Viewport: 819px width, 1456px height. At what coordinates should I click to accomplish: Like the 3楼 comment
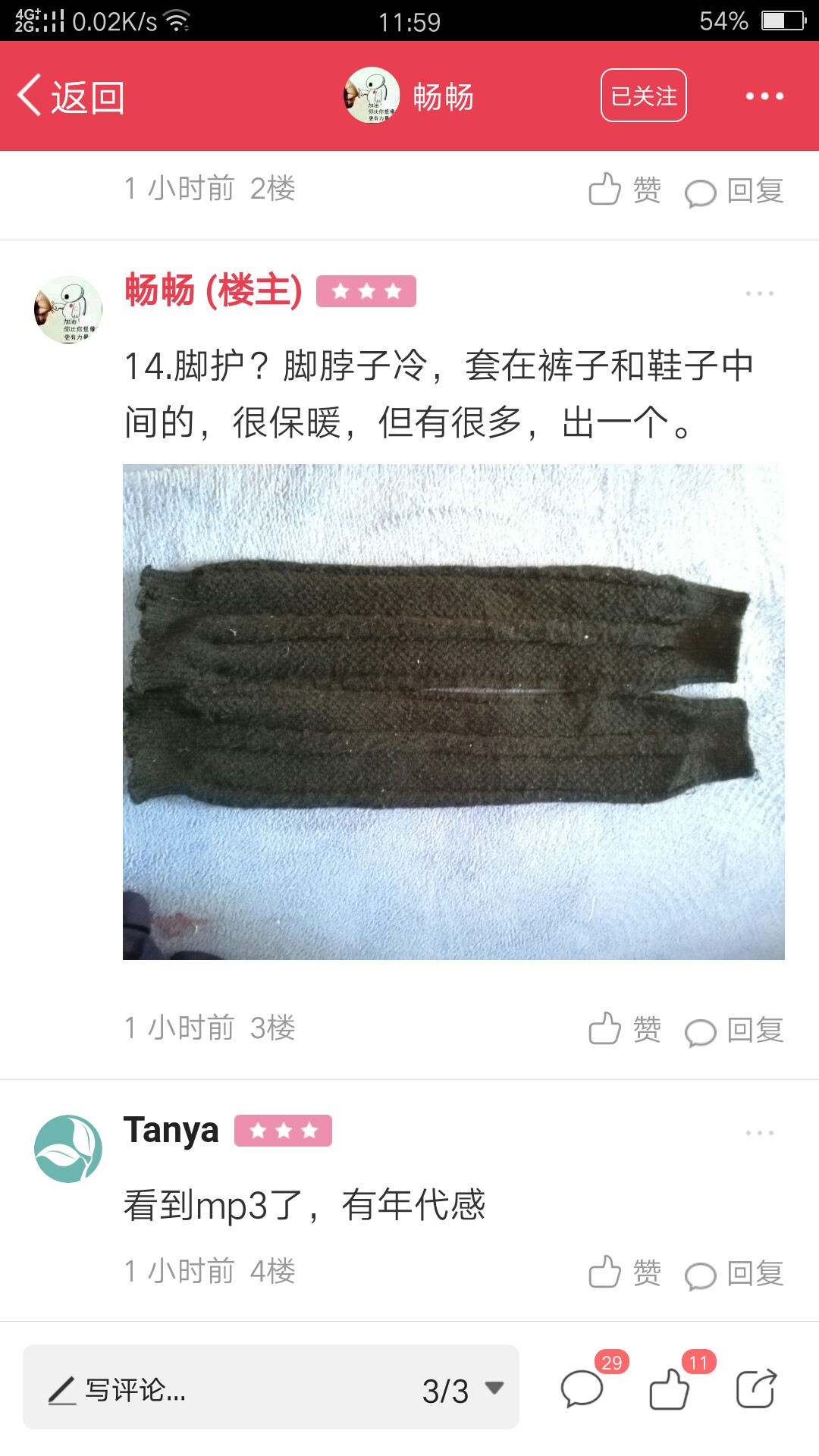tap(624, 1029)
